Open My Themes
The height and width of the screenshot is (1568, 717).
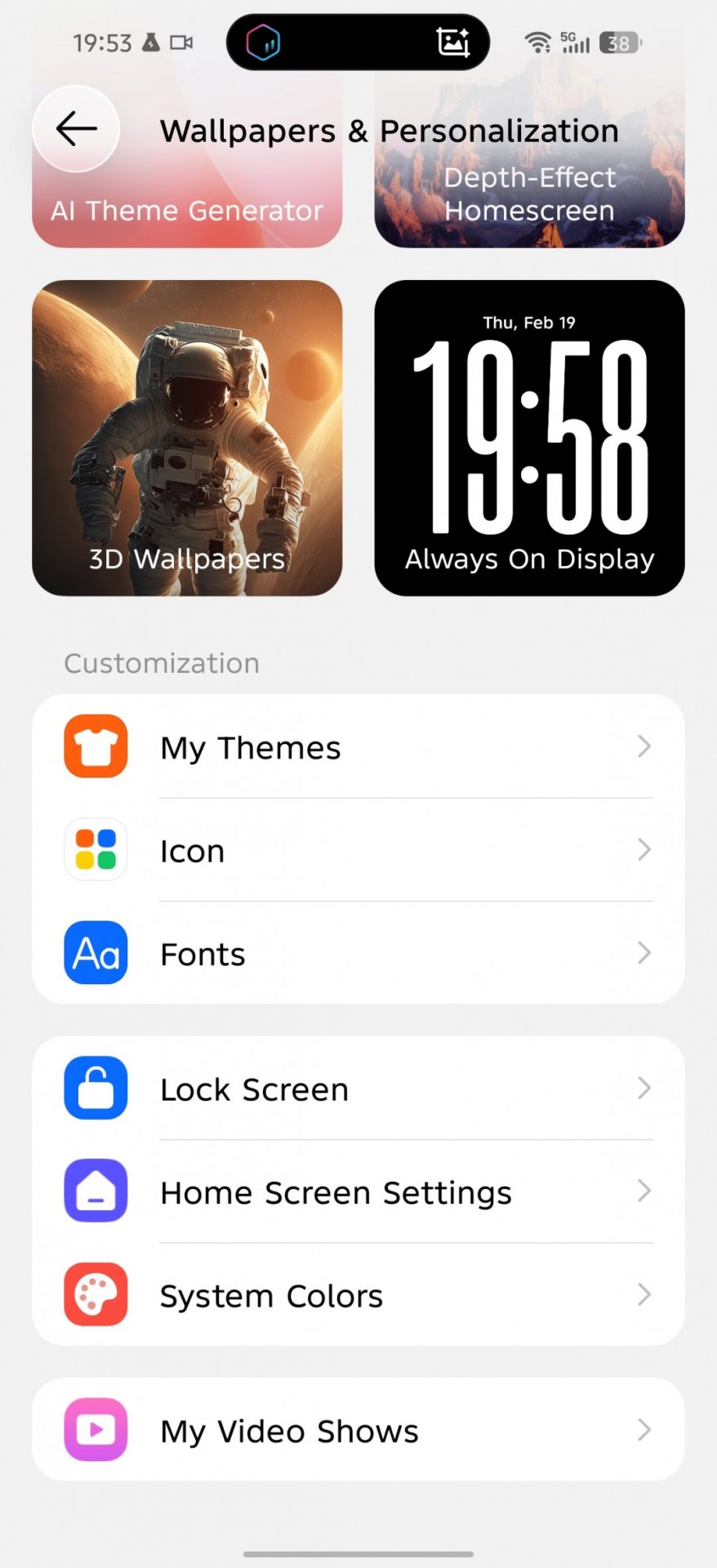click(x=358, y=747)
